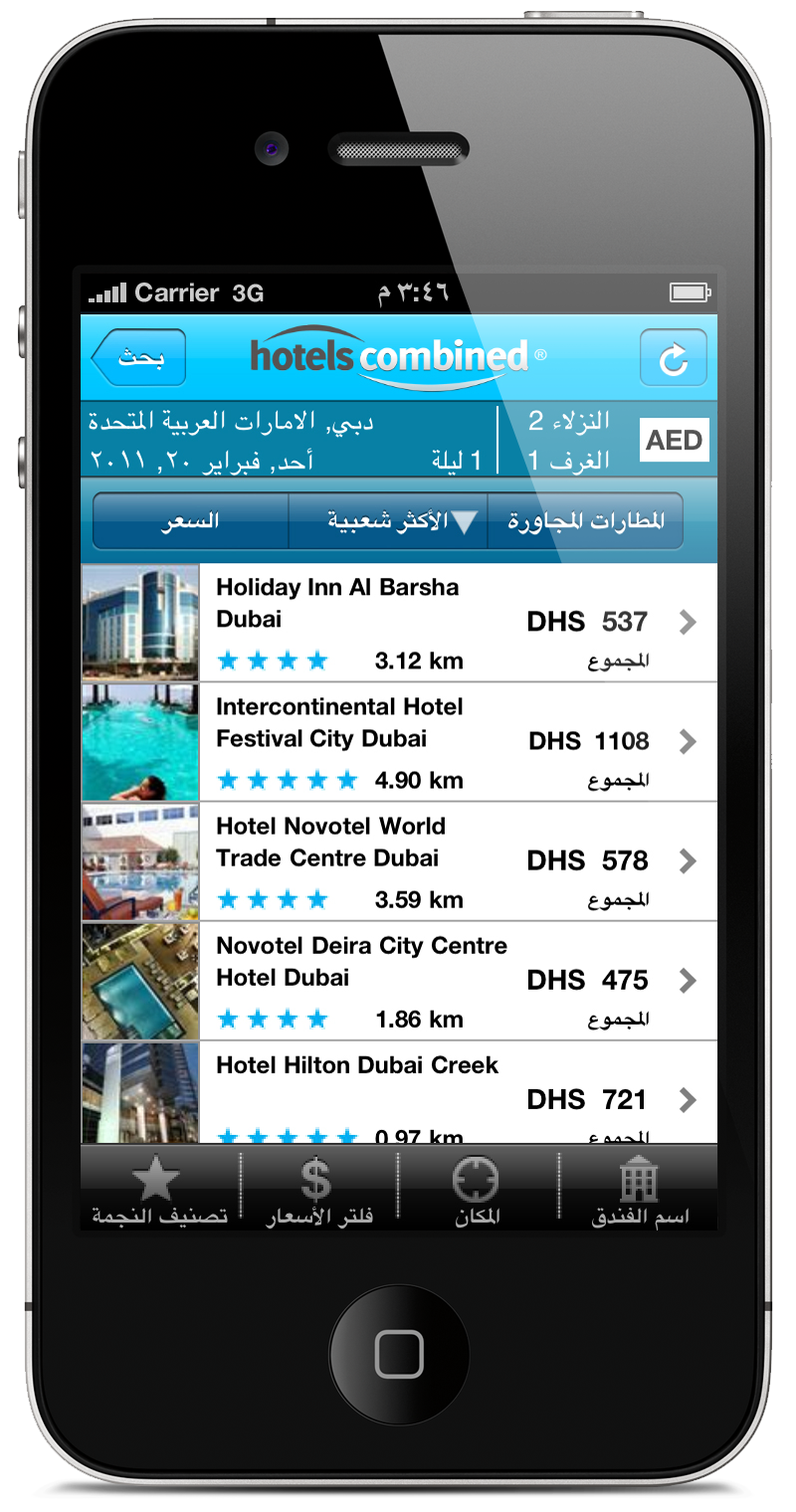View Hotel Novotel World Trade Centre Dubai
Image resolution: width=796 pixels, height=1512 pixels.
(399, 861)
